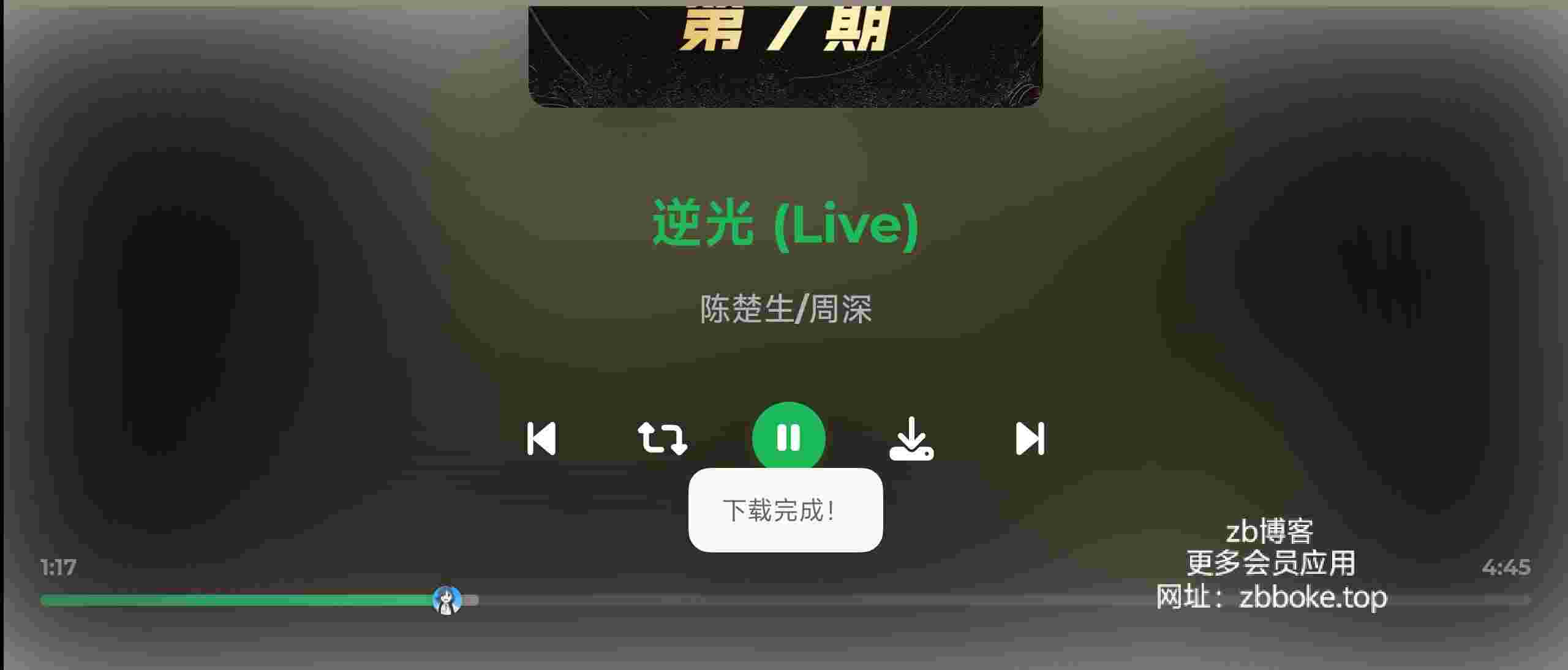The image size is (1568, 670).
Task: Download the current song
Action: click(911, 439)
